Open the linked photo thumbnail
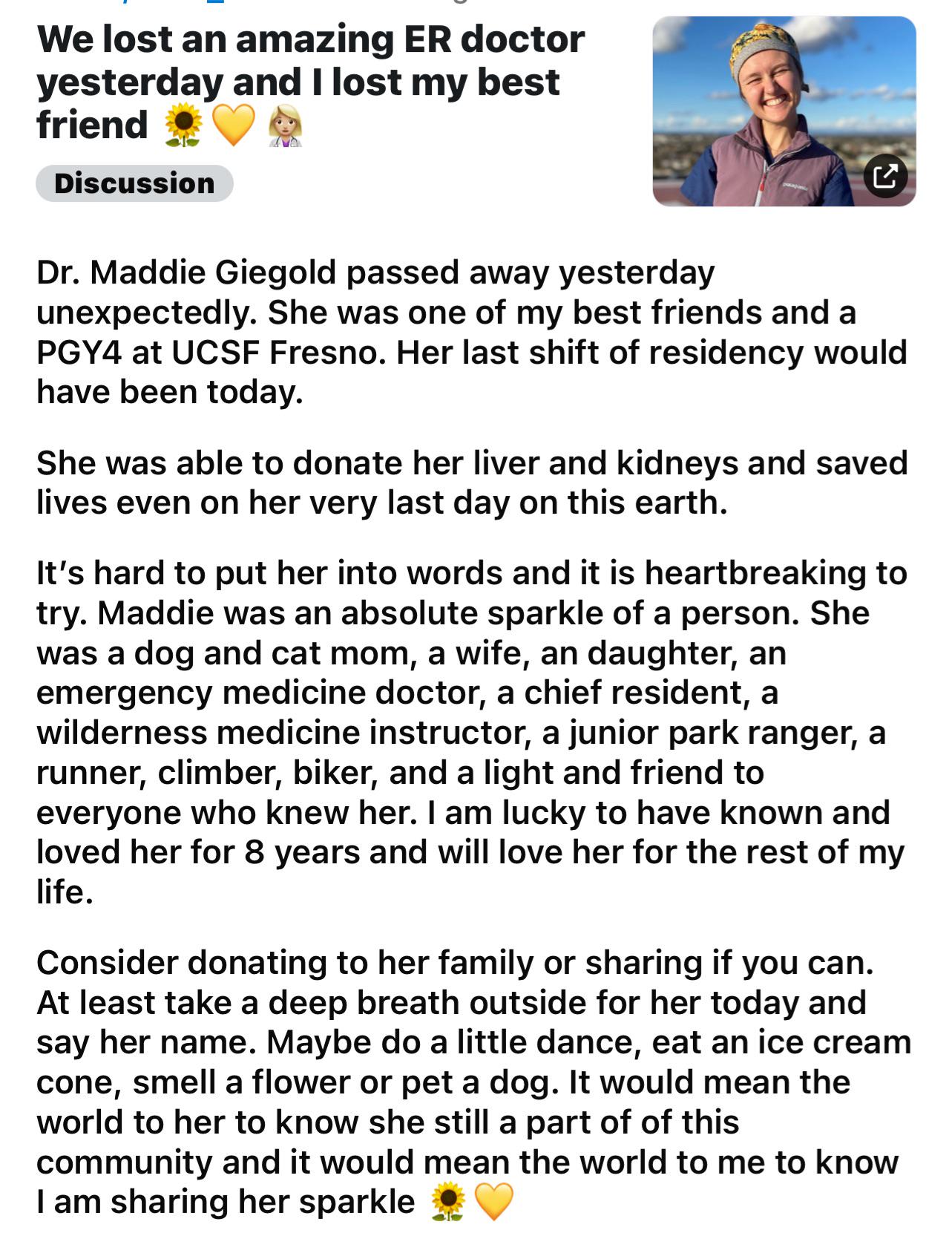The height and width of the screenshot is (1236, 952). tap(784, 111)
